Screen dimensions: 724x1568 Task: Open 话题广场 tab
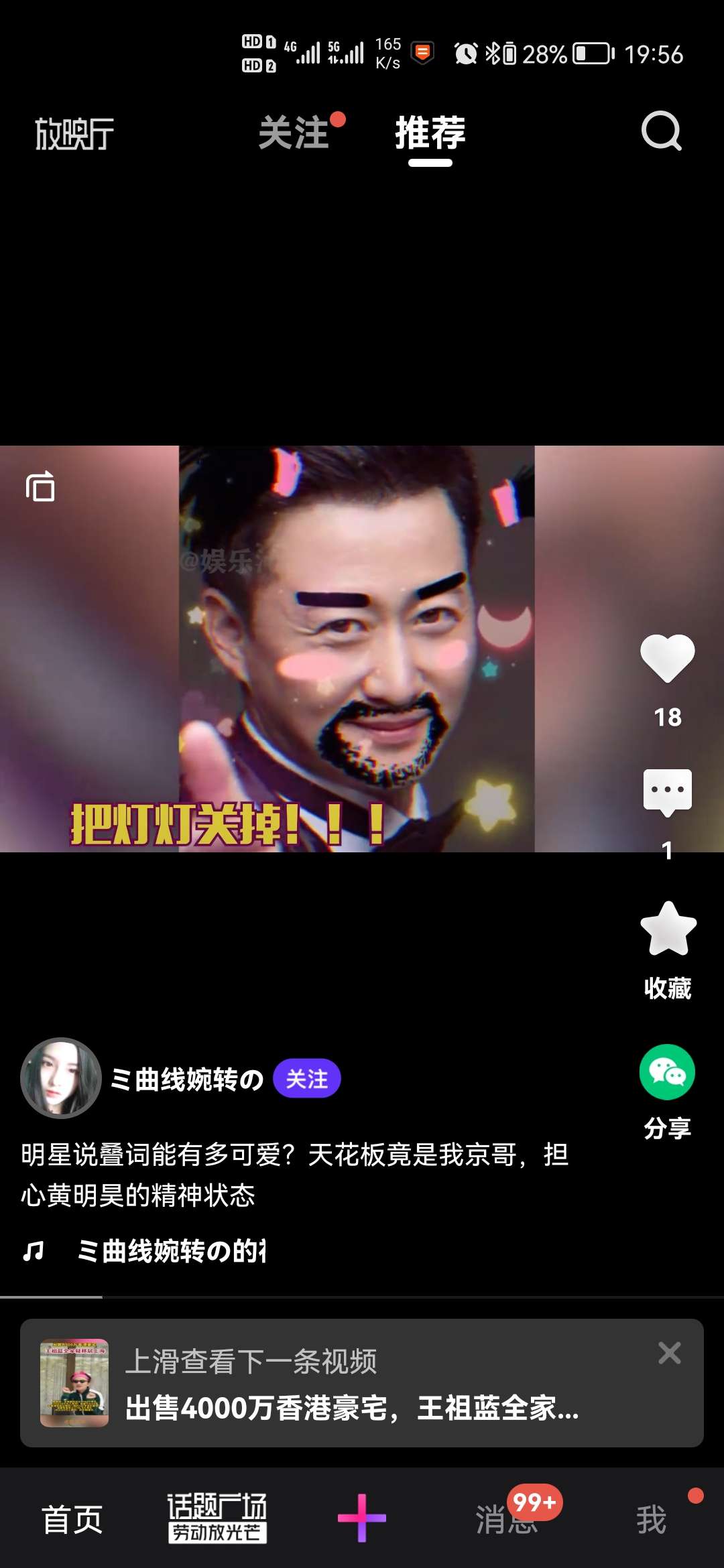(x=217, y=1518)
